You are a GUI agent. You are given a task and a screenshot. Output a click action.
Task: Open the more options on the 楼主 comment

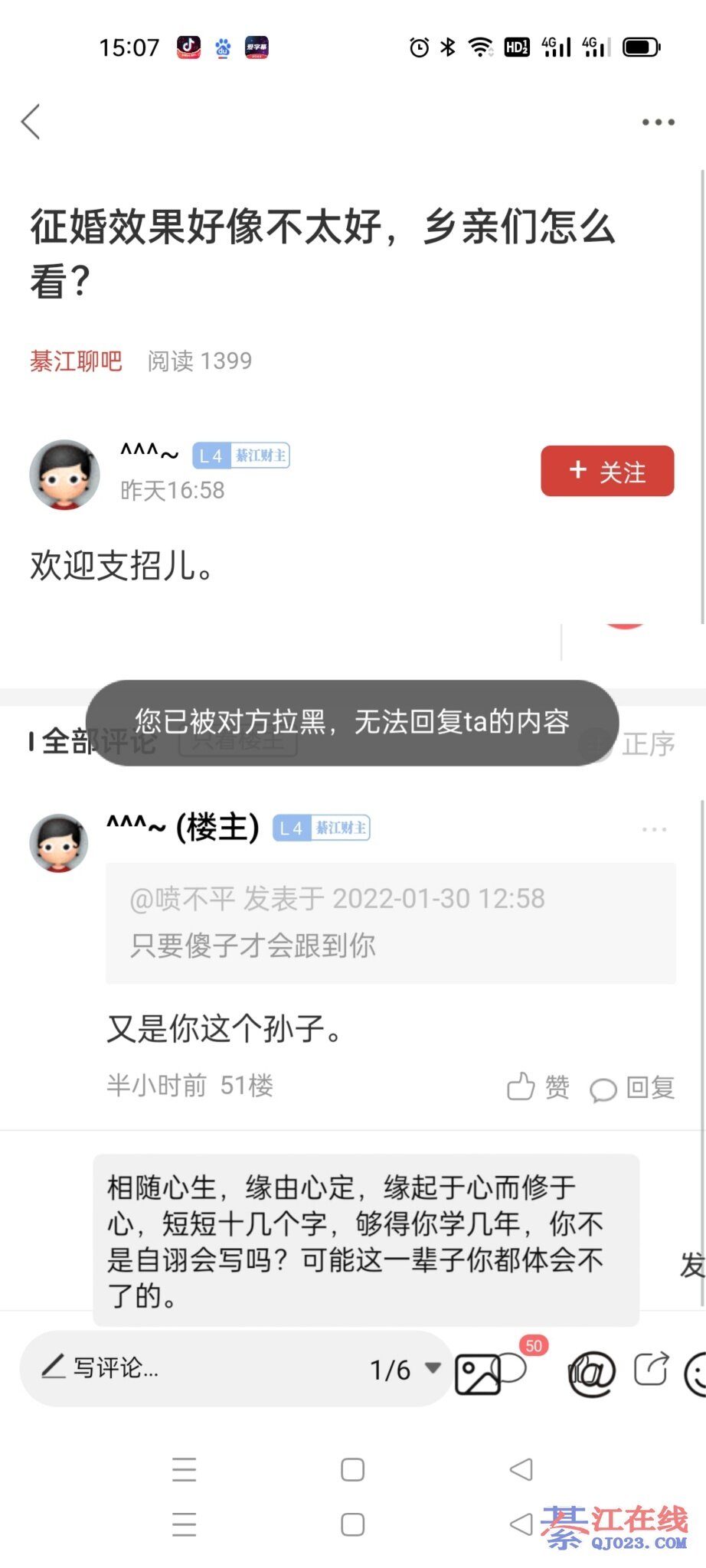tap(654, 829)
